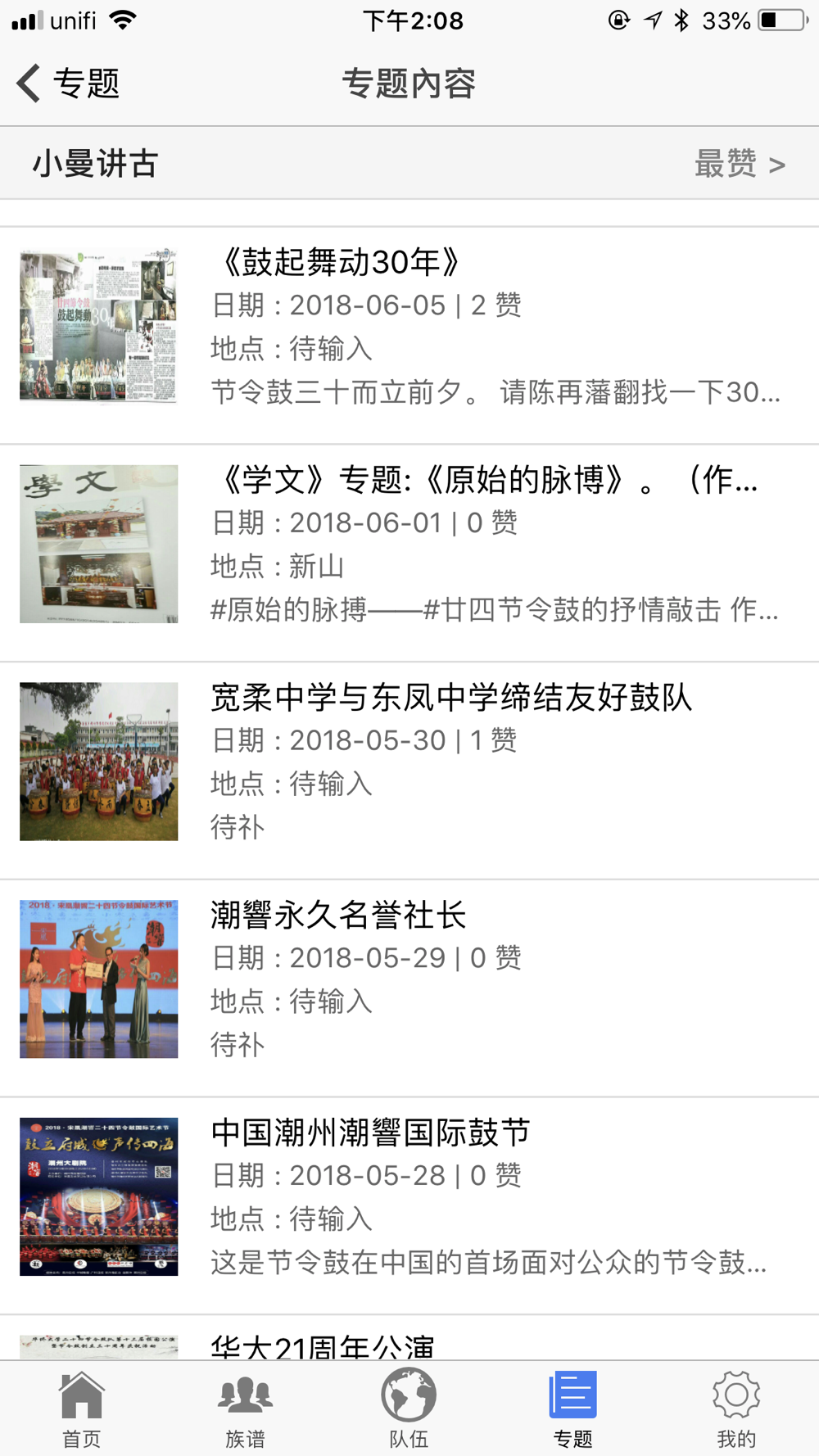Open 《学文》专题 原始的脉搏 entry
This screenshot has width=819, height=1456.
click(409, 554)
